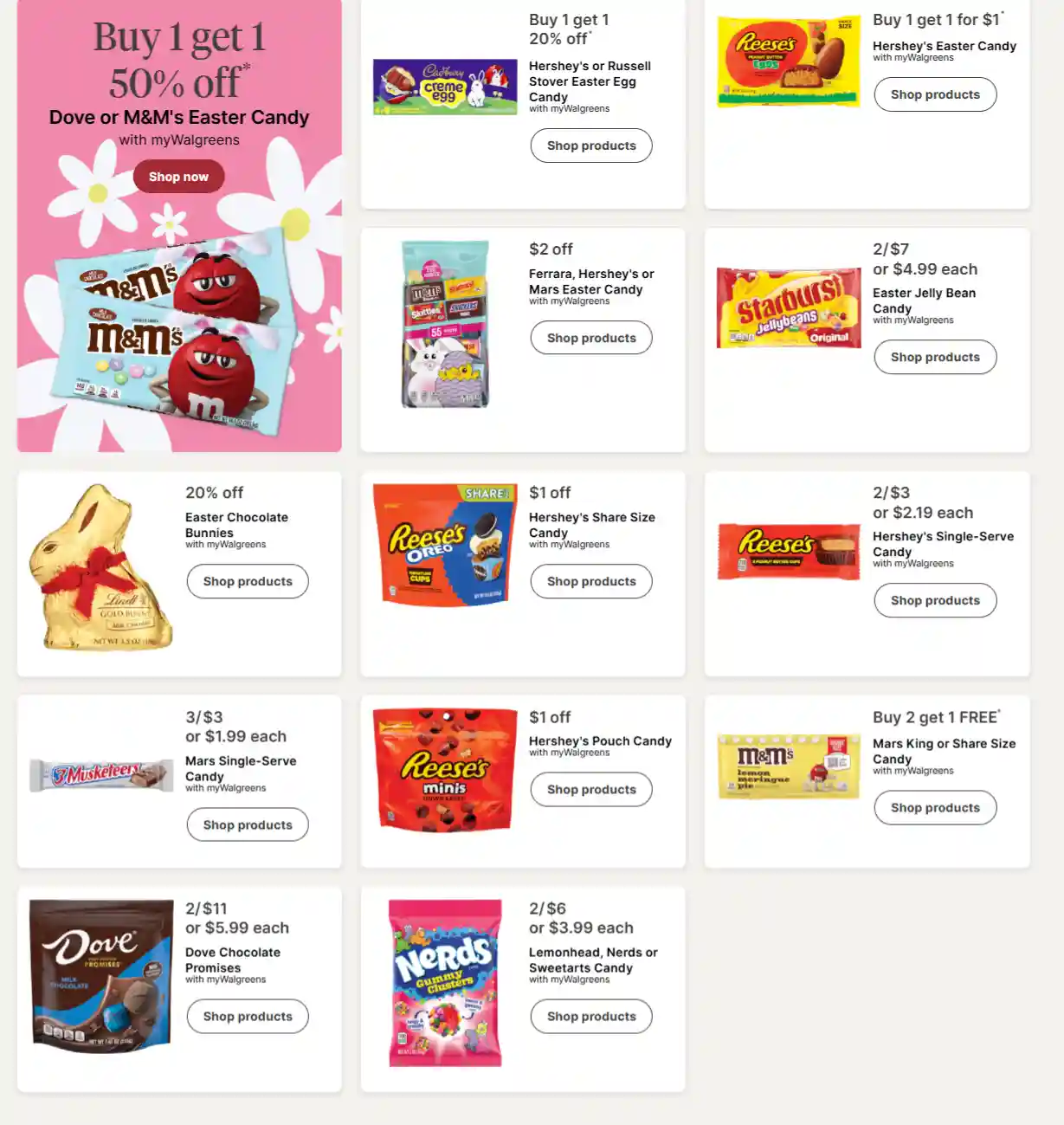Shop products for Hershey's Easter Candy
The width and height of the screenshot is (1064, 1125).
935,94
